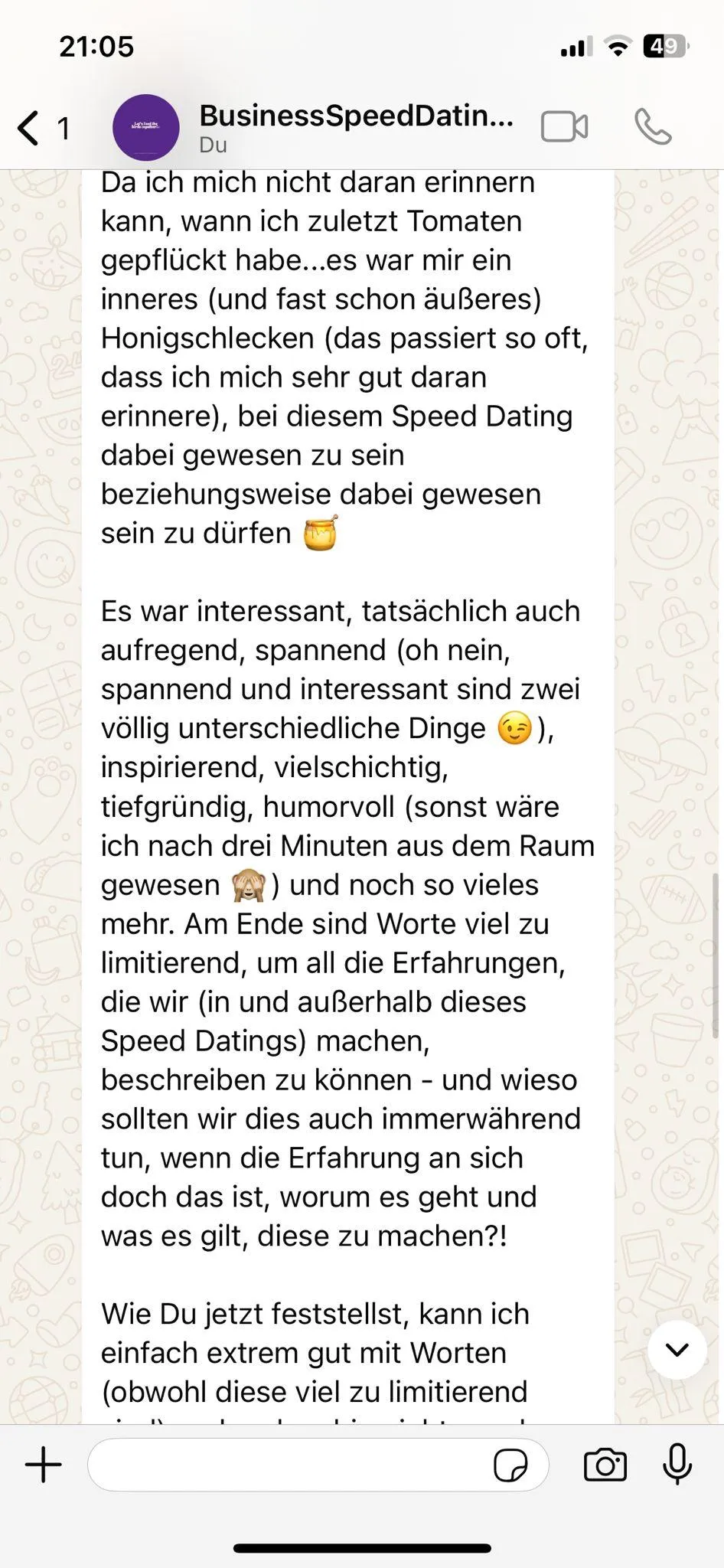Open the attachment plus menu
Viewport: 724px width, 1568px height.
(x=44, y=1465)
